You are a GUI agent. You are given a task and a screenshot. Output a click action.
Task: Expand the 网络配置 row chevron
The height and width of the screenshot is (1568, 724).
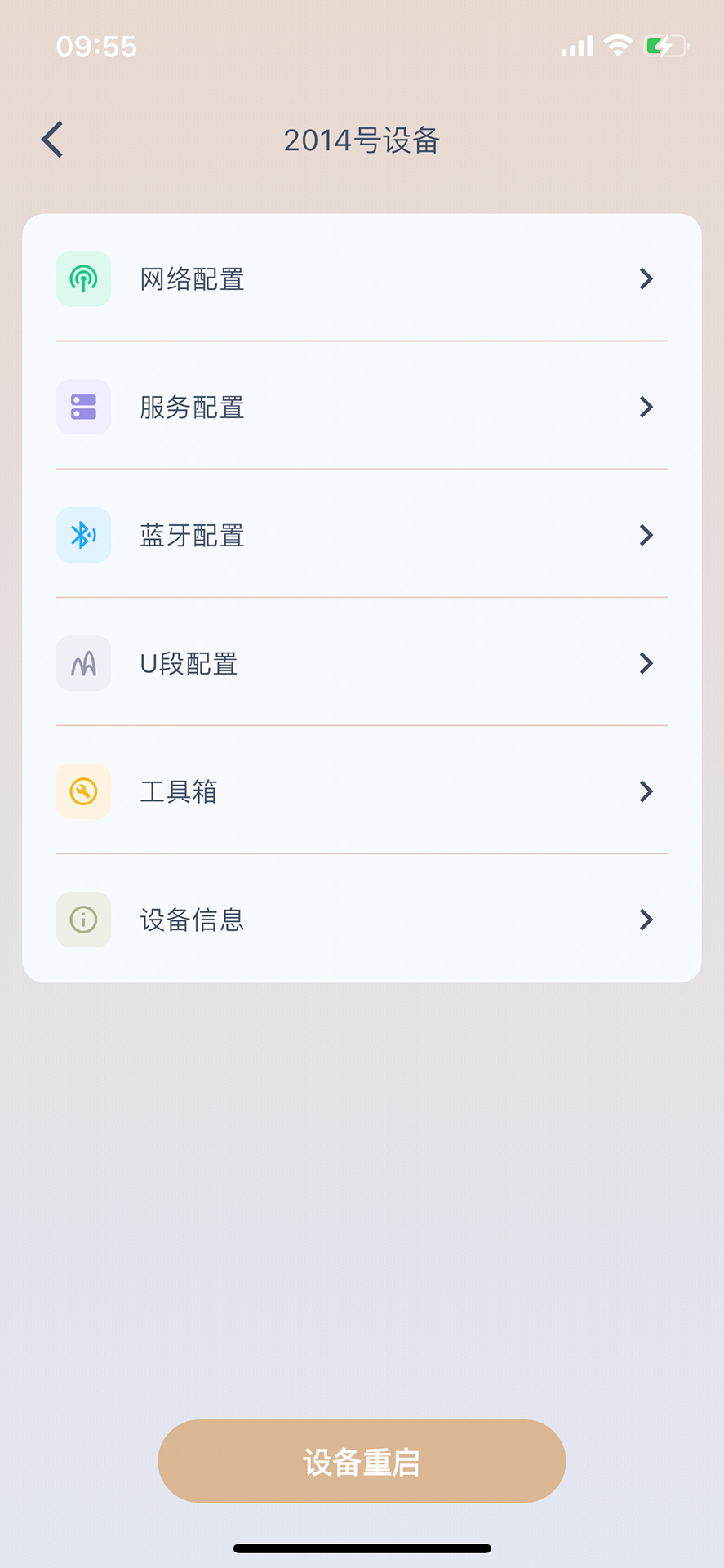click(646, 278)
